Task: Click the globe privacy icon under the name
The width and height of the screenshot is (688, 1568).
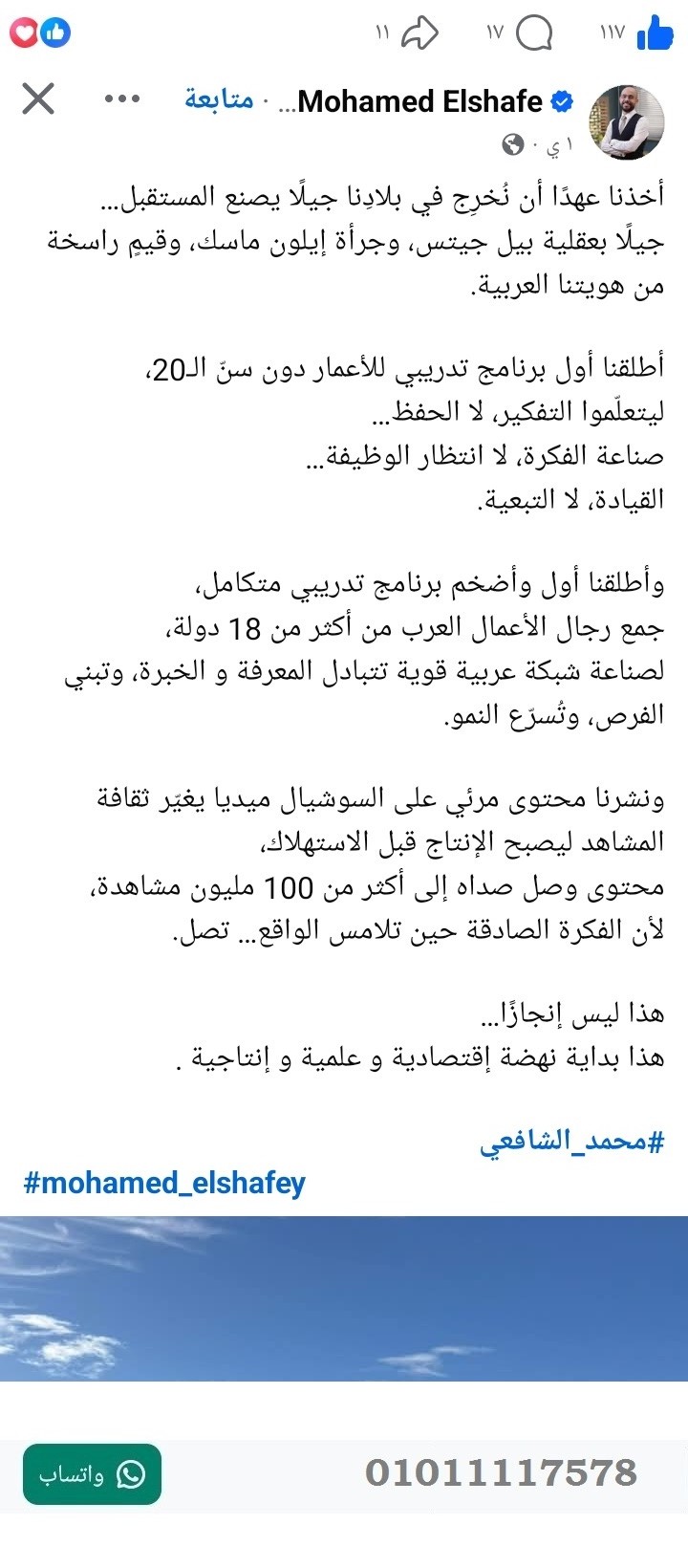Action: [x=514, y=146]
